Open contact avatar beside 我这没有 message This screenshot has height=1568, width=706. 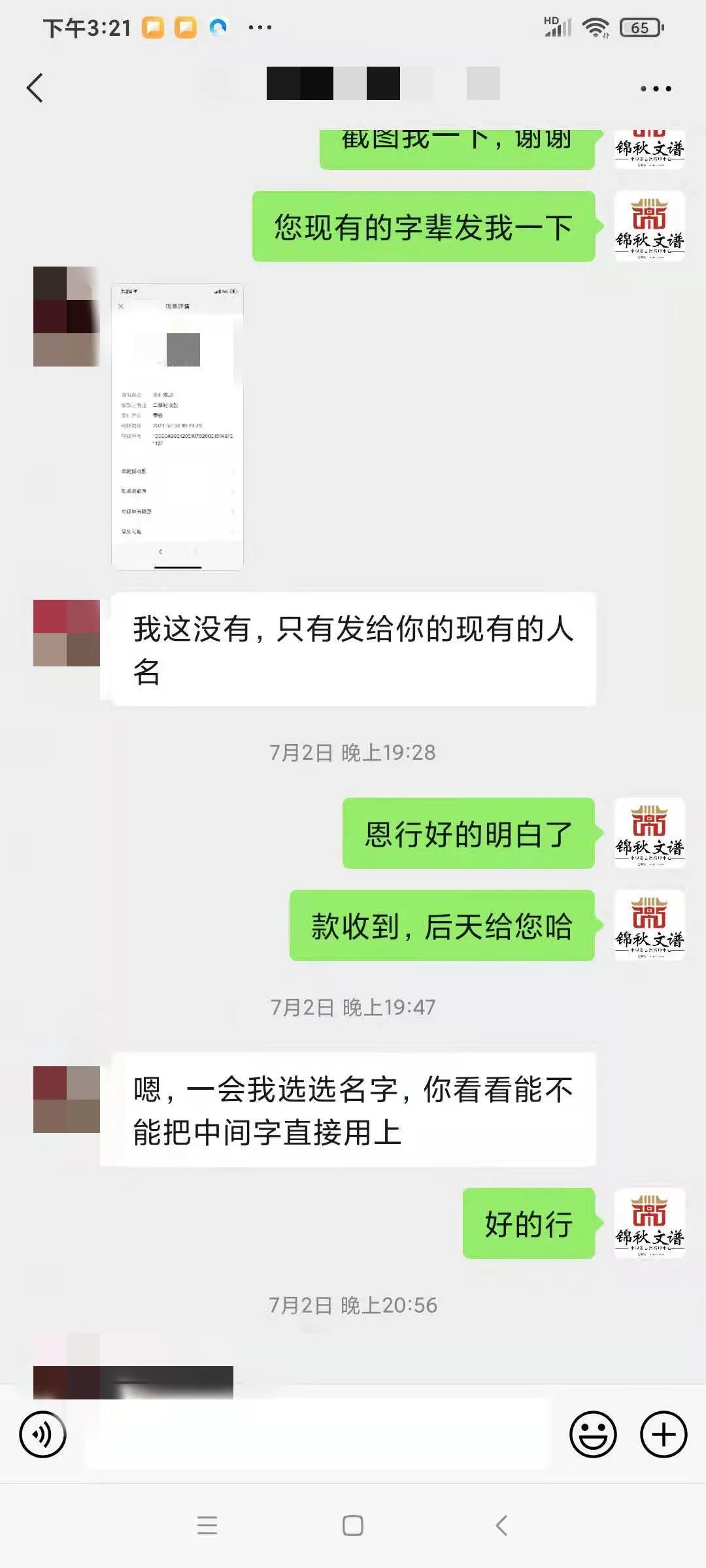(x=67, y=633)
